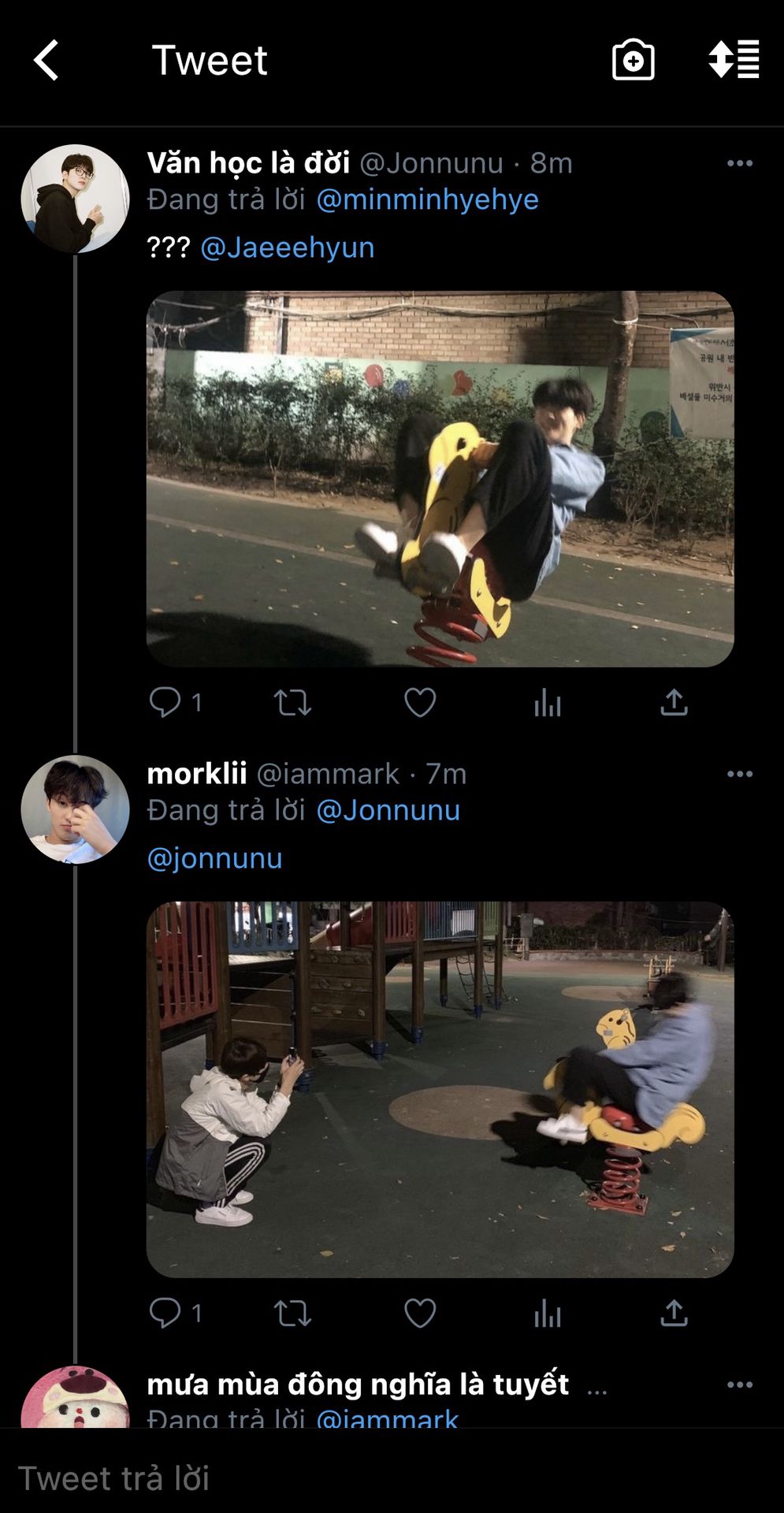View the spring rider photo in Jonnunu's tweet
The height and width of the screenshot is (1513, 784).
pyautogui.click(x=440, y=479)
